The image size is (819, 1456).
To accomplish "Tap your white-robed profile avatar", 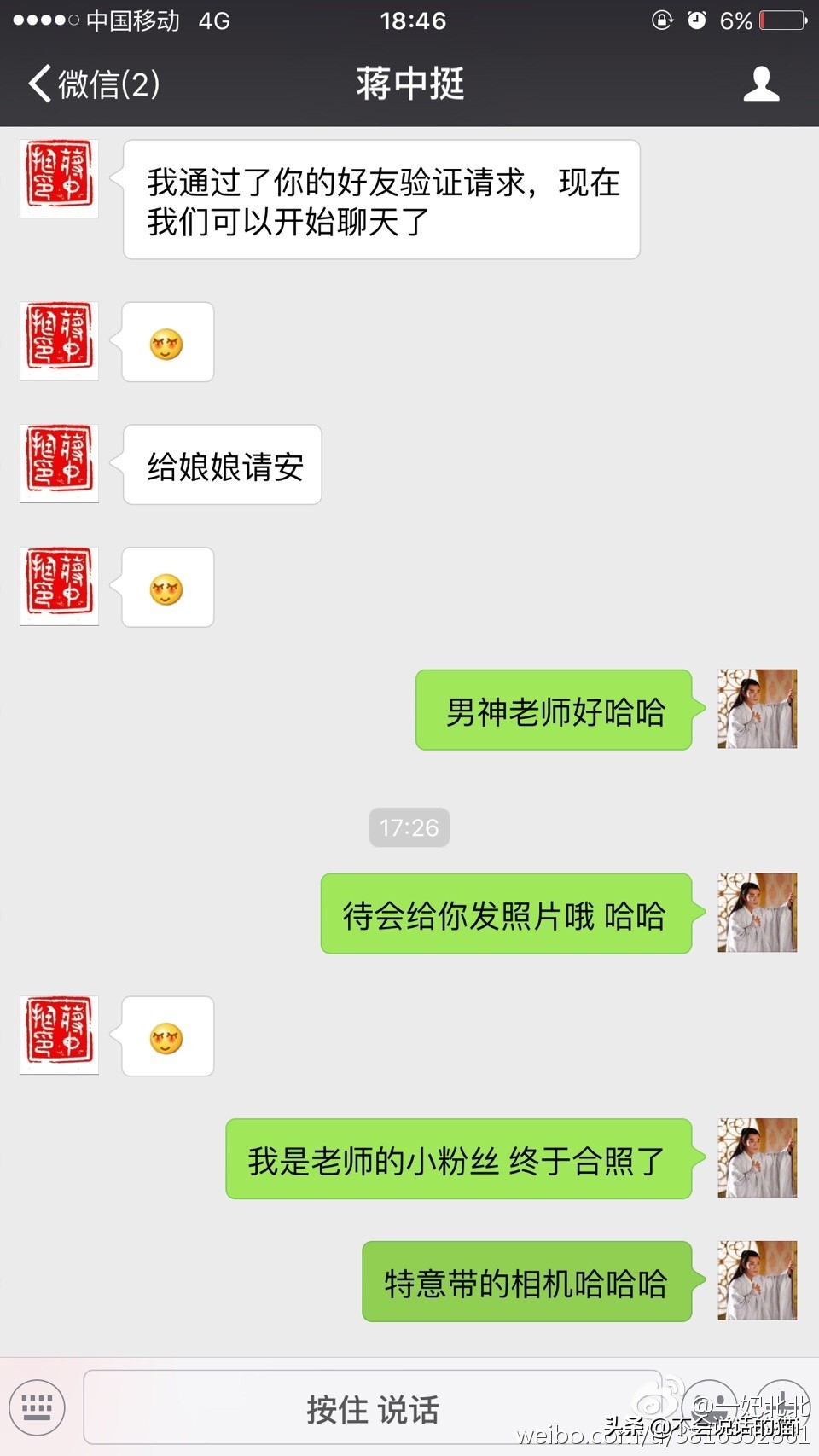I will pos(757,709).
